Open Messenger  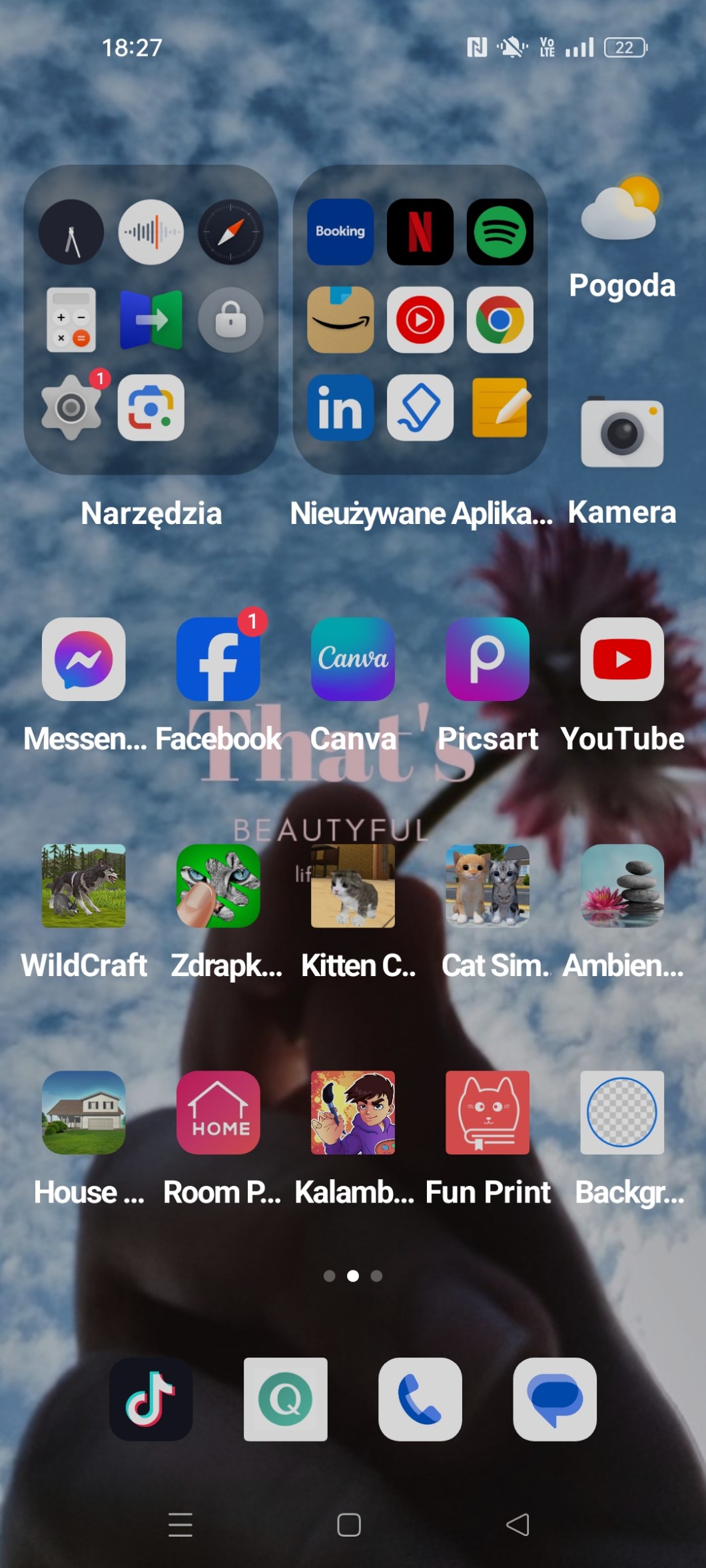84,659
